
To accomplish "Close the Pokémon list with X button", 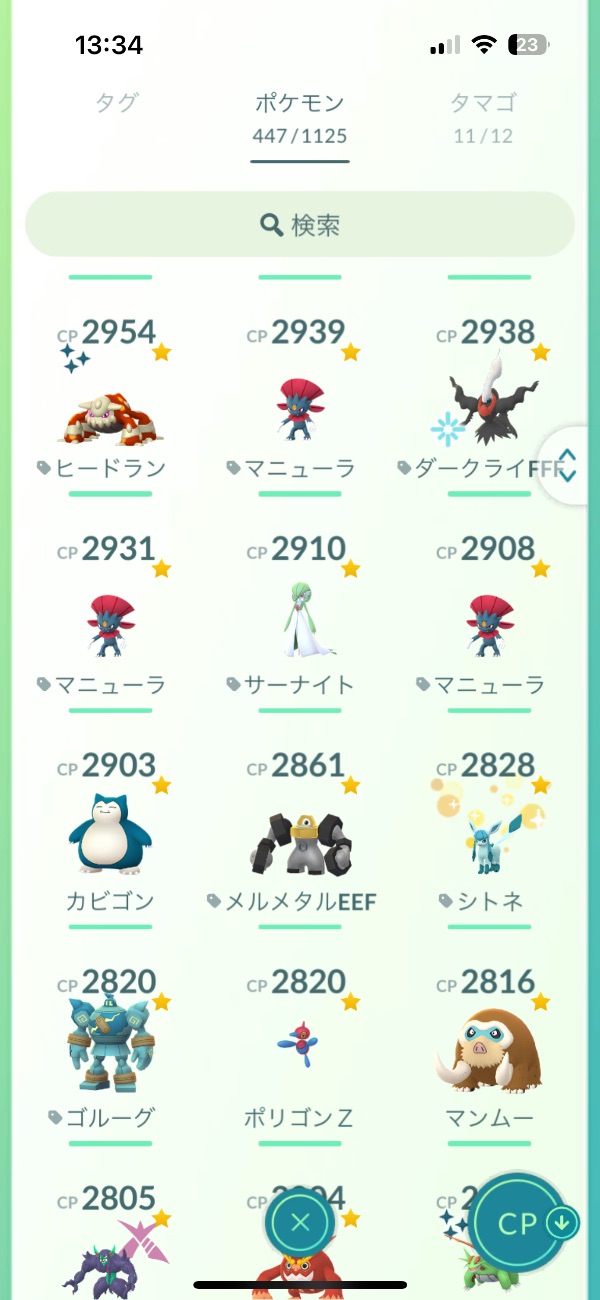I will (300, 1221).
